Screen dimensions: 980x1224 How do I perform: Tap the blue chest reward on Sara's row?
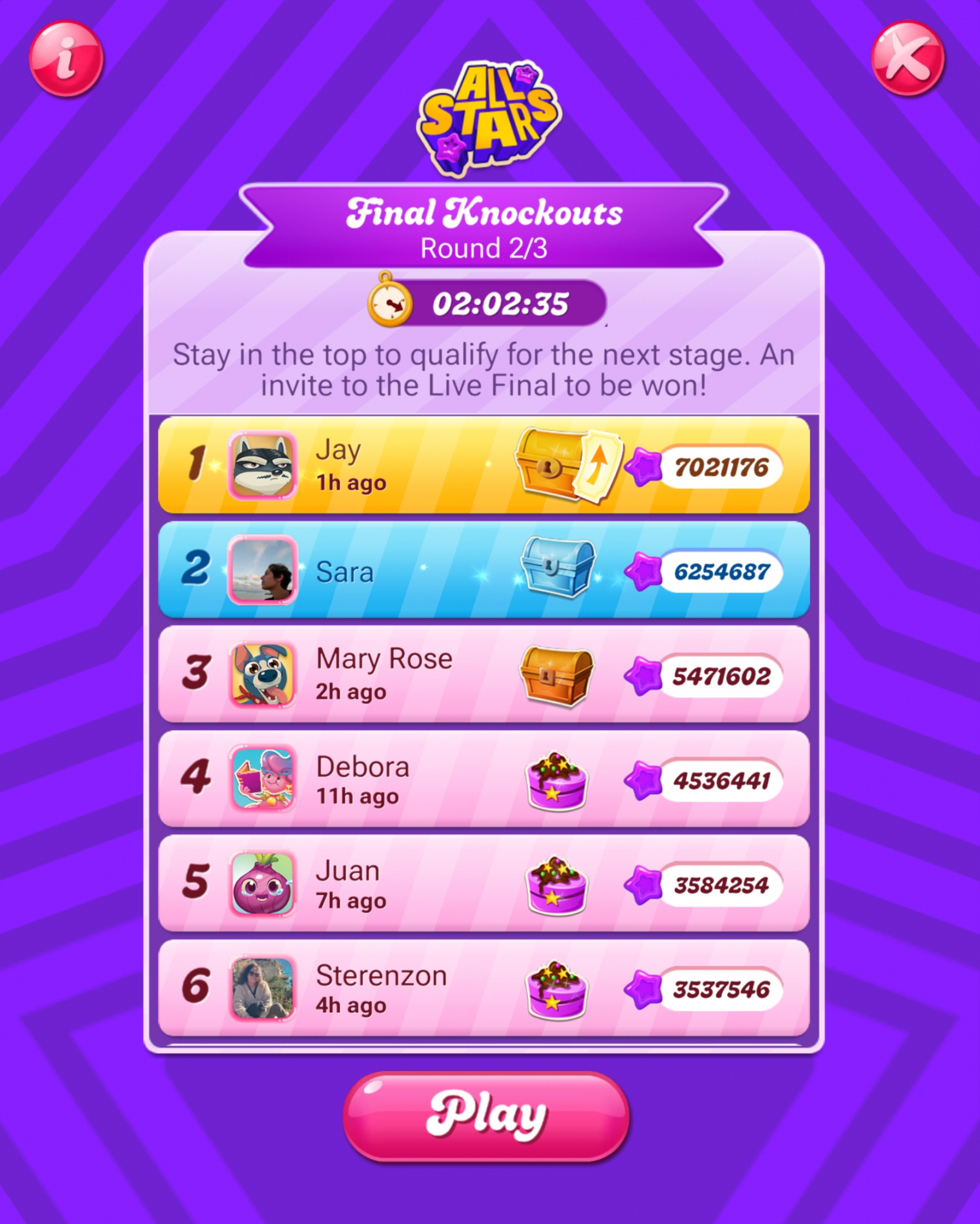coord(557,567)
